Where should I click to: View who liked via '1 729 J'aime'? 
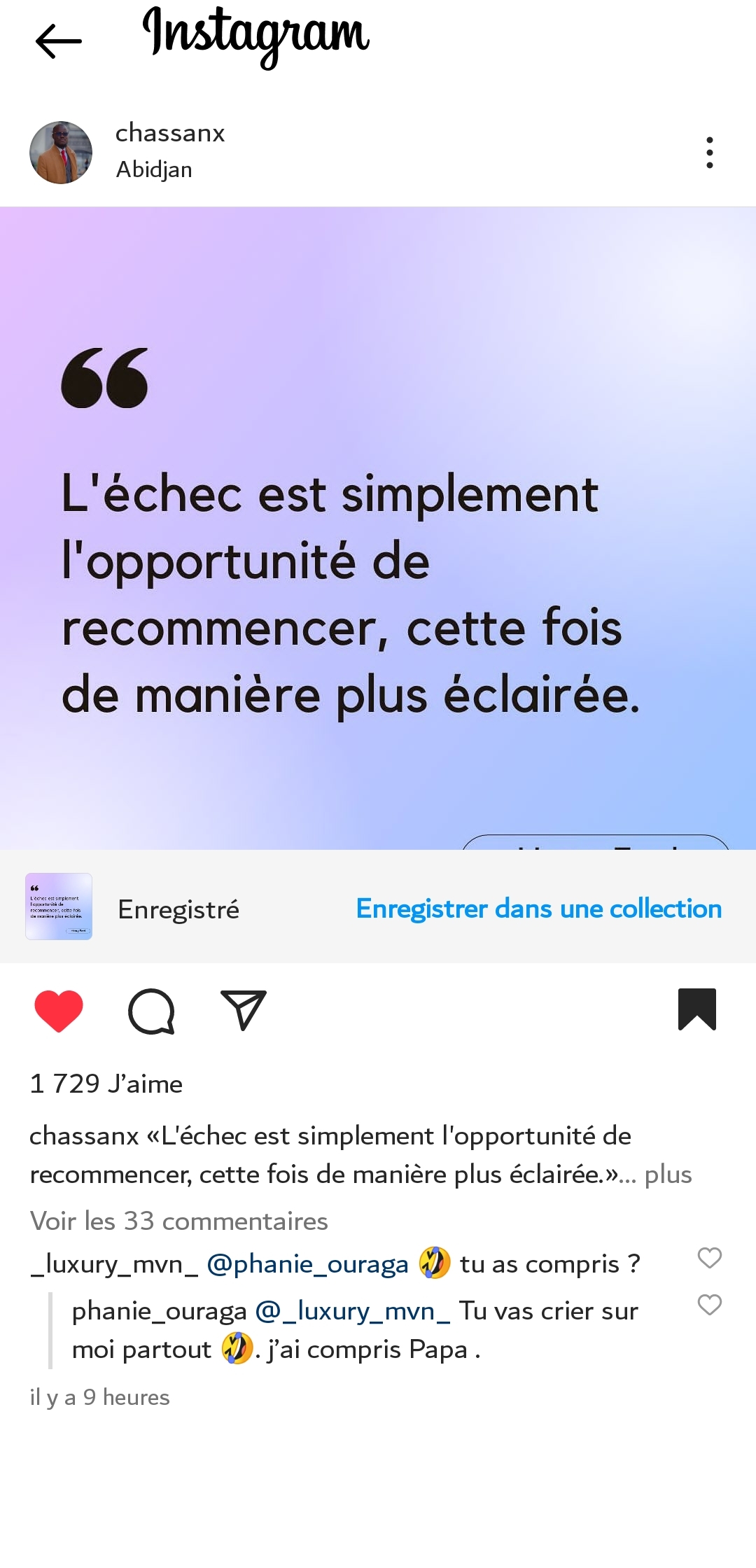coord(106,1084)
